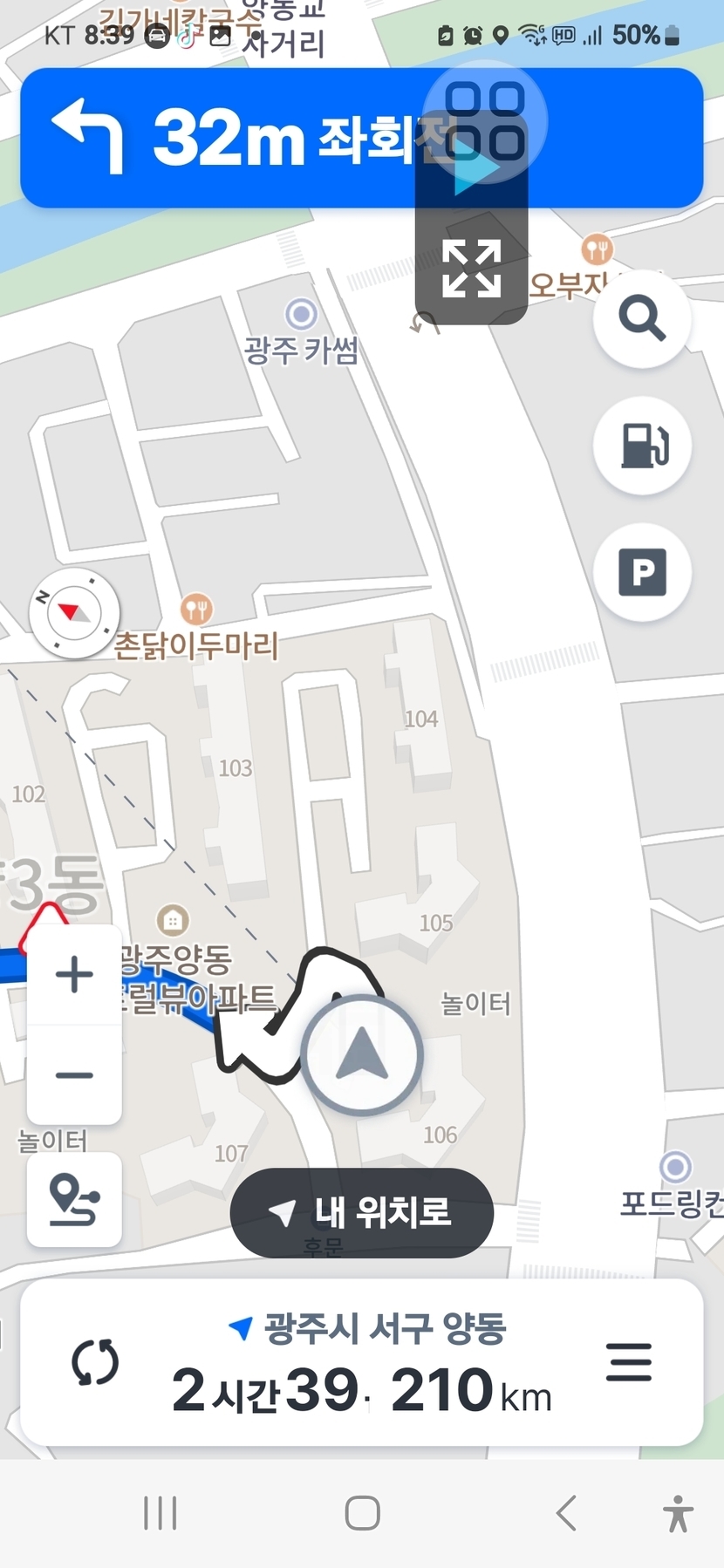Tap the compass to reorient the map
The width and height of the screenshot is (724, 1568).
tap(73, 613)
